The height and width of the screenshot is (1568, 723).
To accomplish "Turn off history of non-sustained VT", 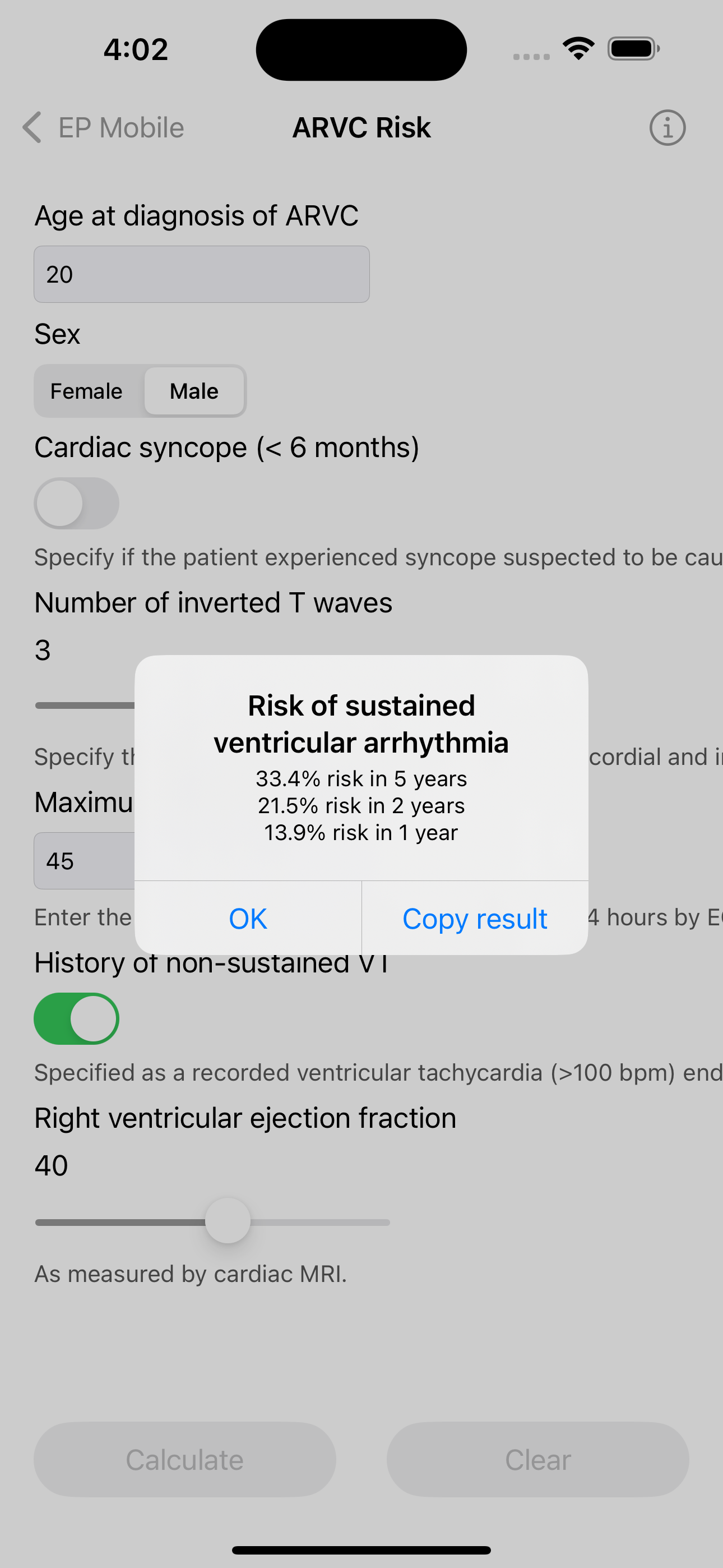I will click(x=77, y=1018).
